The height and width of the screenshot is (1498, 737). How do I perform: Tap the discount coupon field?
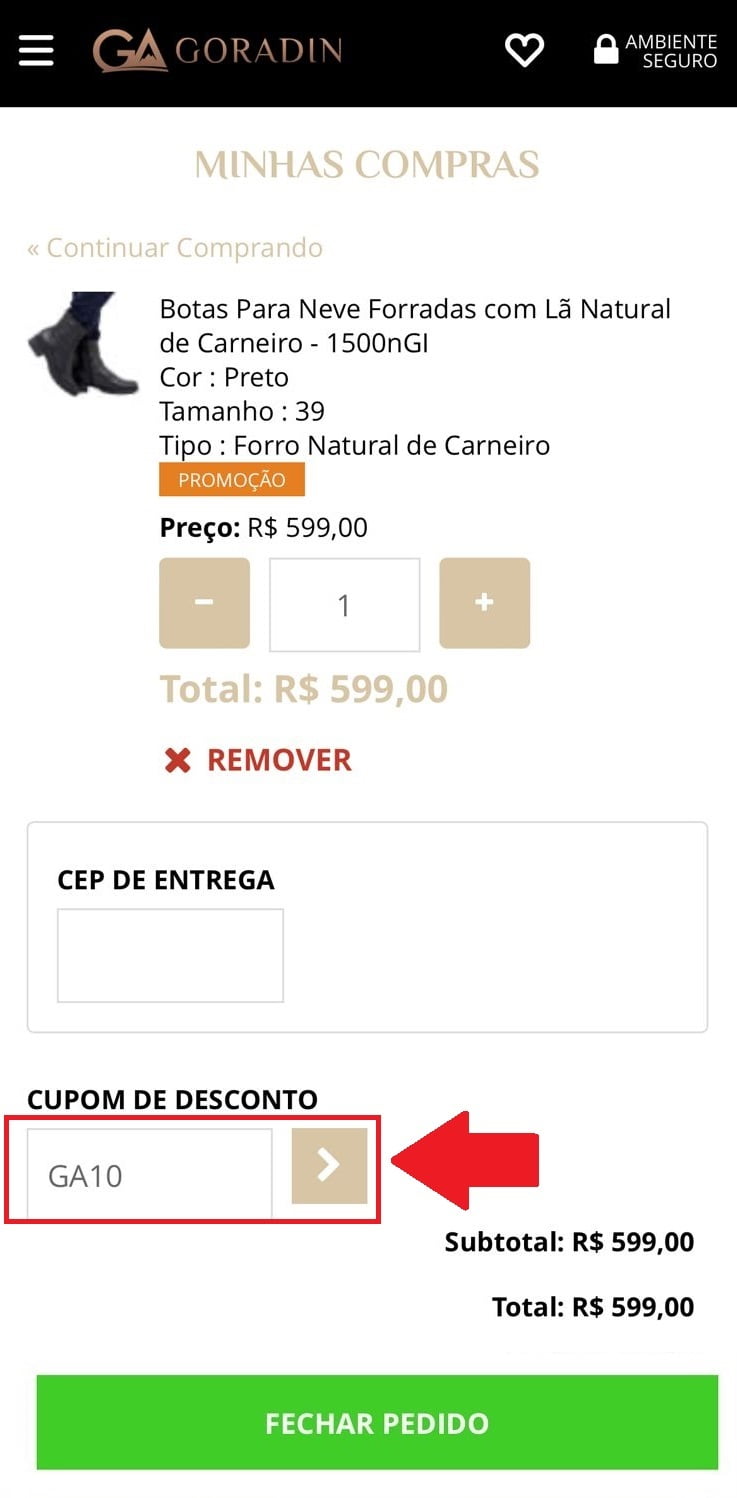click(149, 1175)
